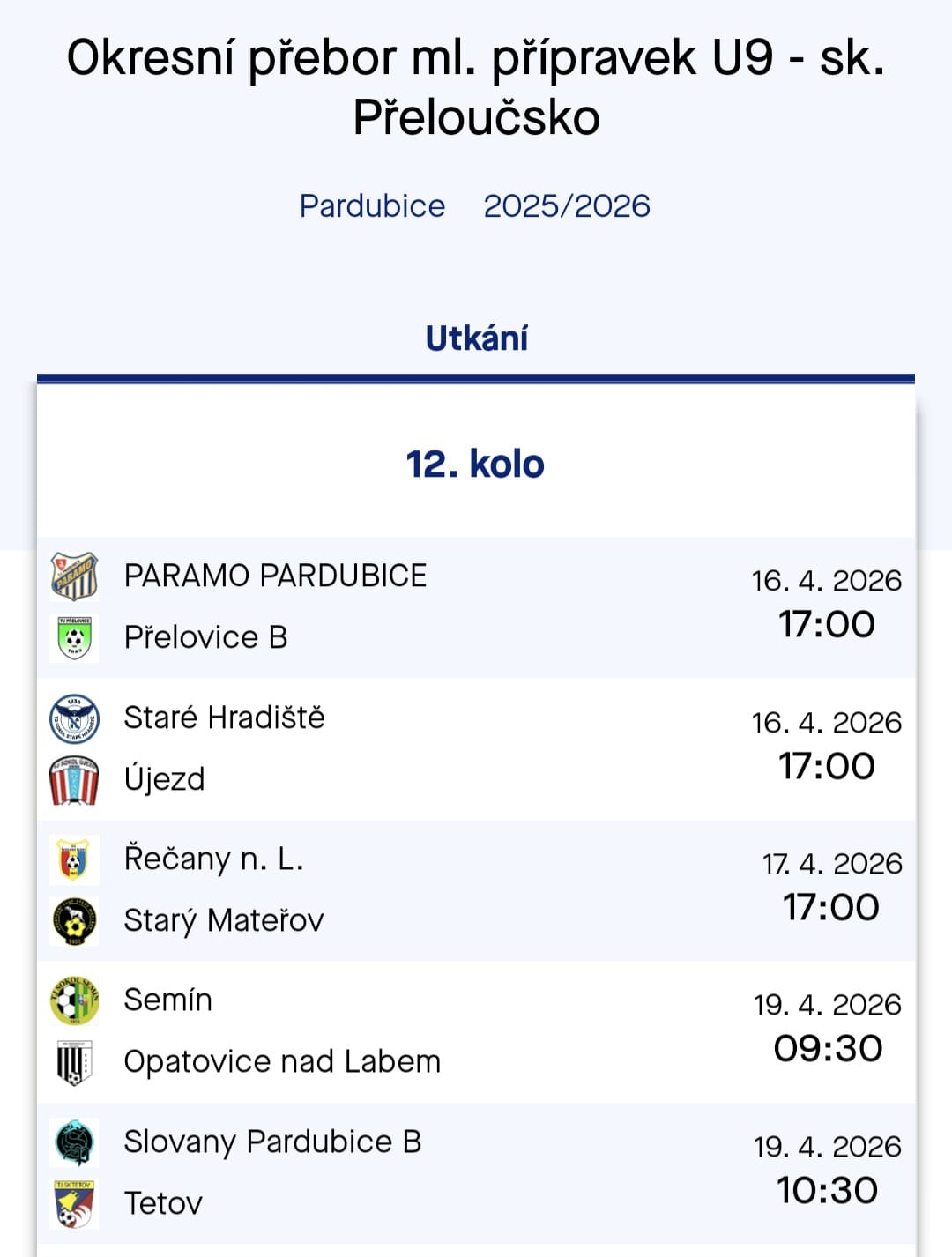Click the PARAMO PARDUBICE club crest

(74, 574)
